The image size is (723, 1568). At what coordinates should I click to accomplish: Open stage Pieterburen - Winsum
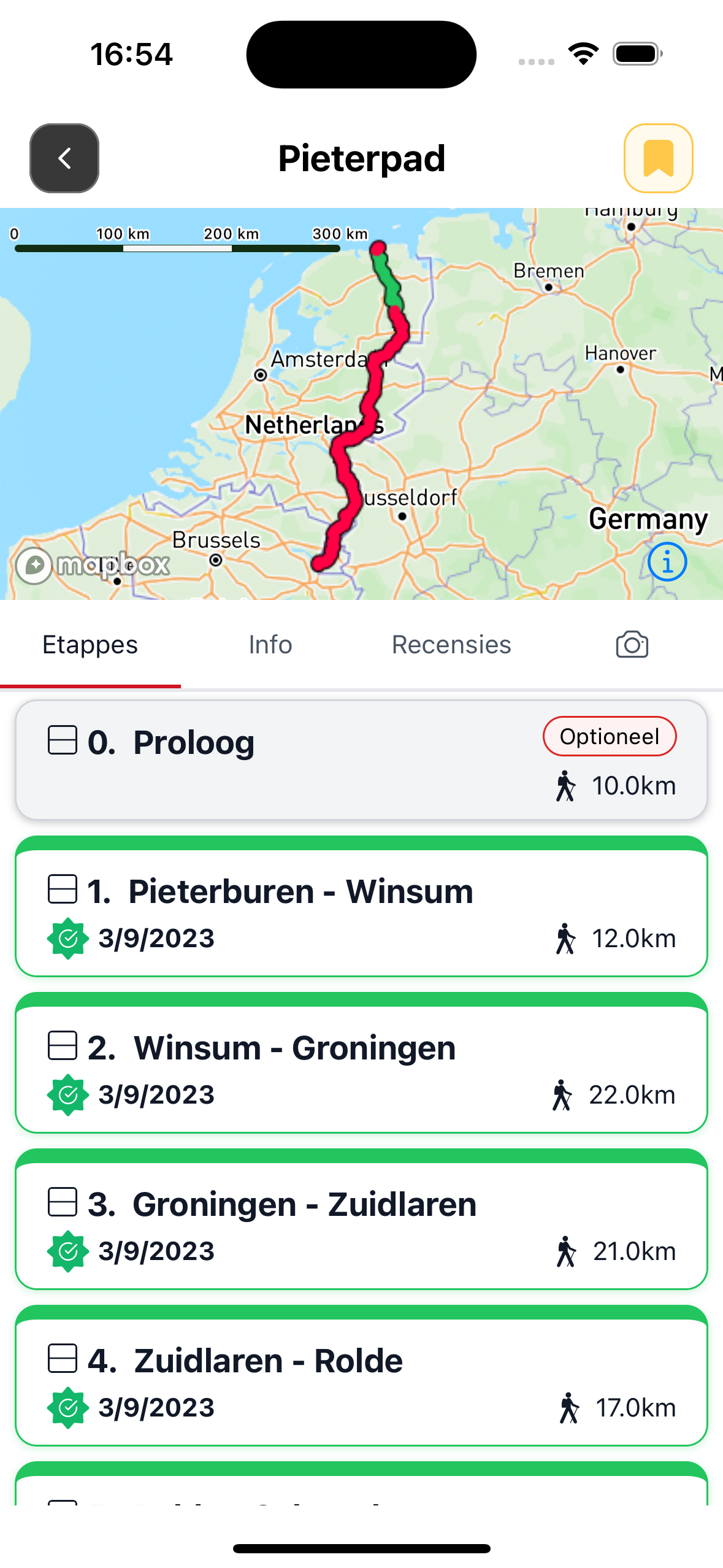click(x=361, y=907)
